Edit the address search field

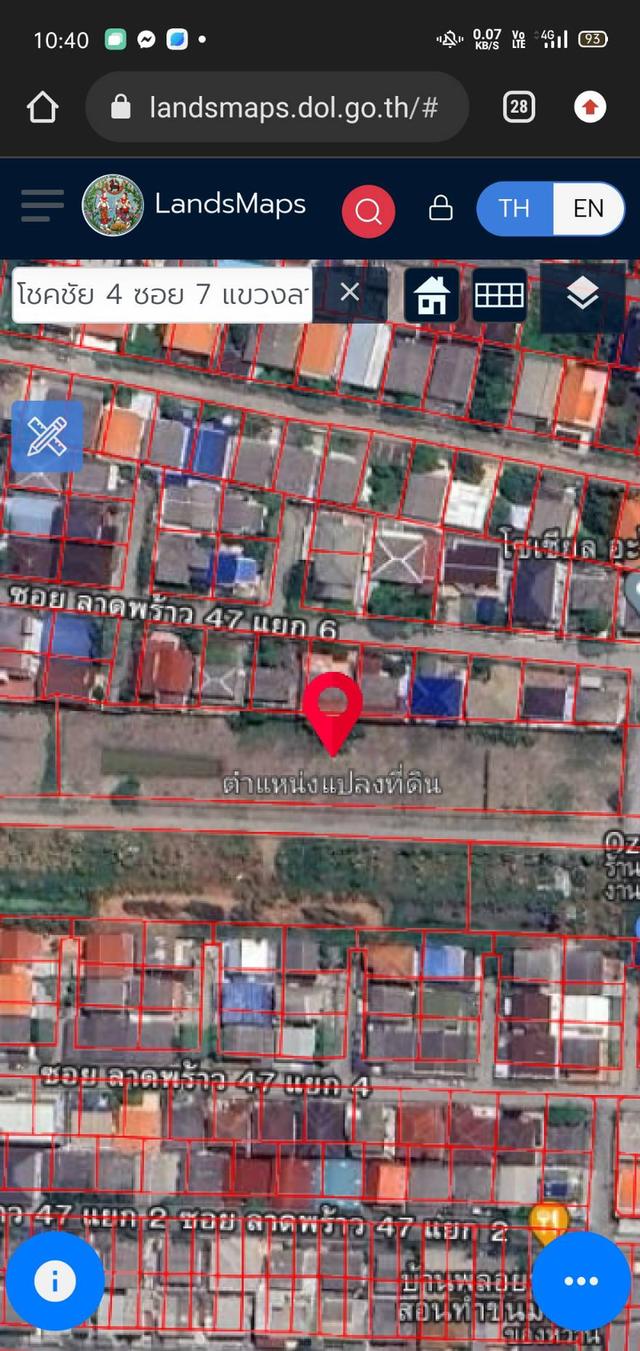coord(160,294)
